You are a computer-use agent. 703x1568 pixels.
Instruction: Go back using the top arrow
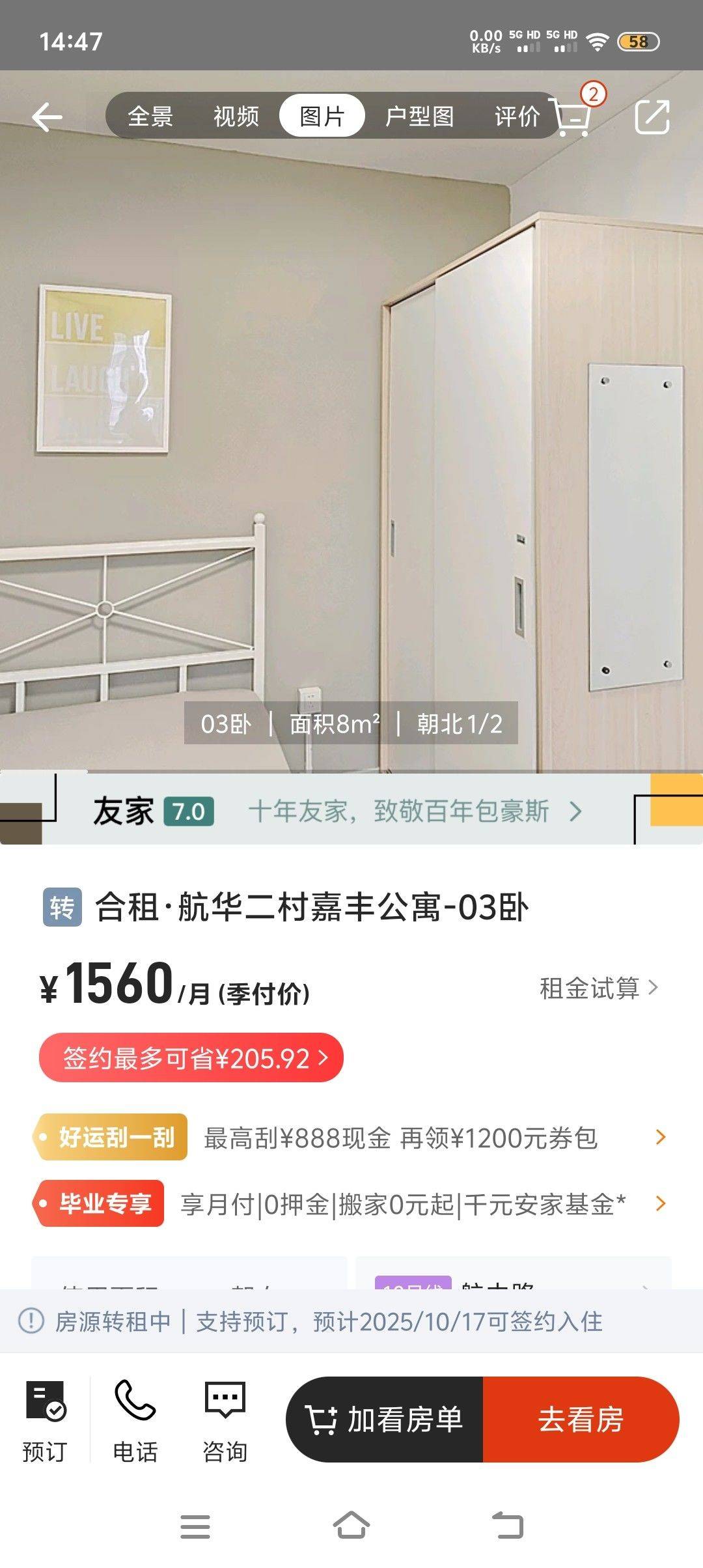pyautogui.click(x=47, y=117)
